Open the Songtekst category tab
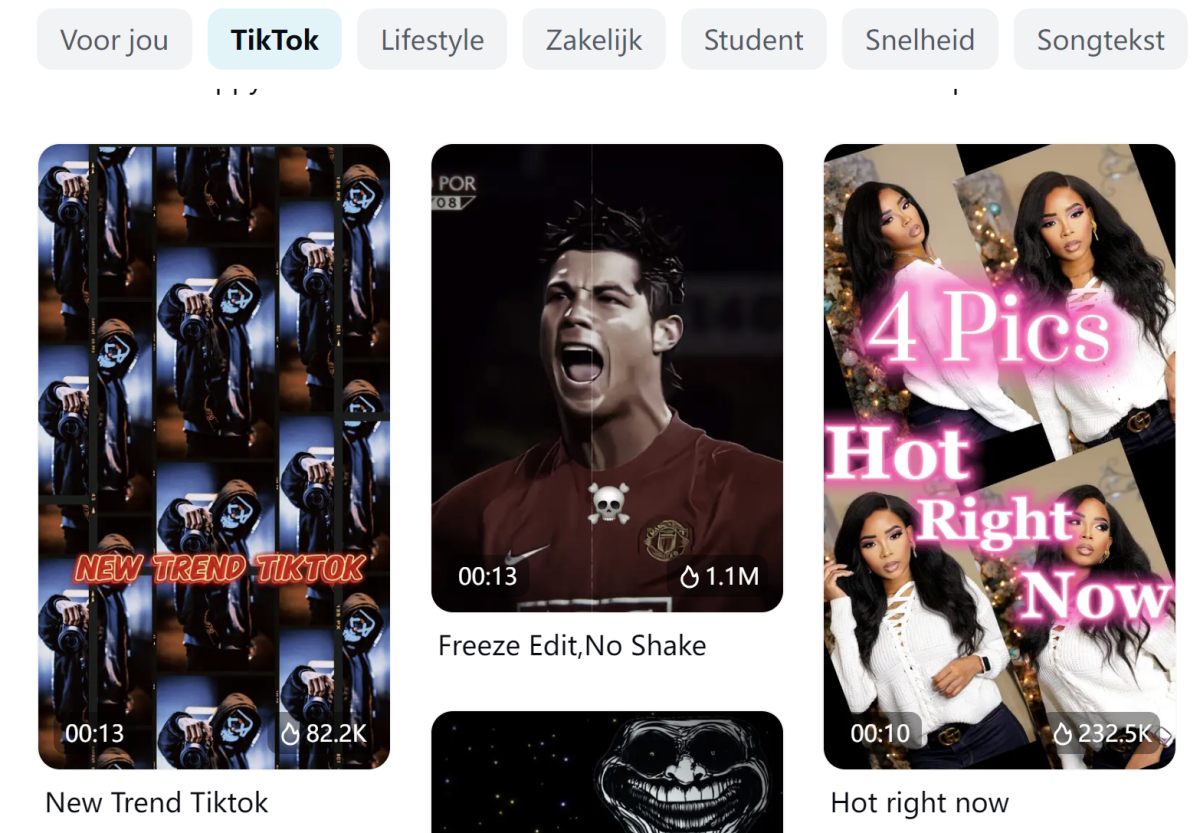The height and width of the screenshot is (833, 1200). point(1100,40)
